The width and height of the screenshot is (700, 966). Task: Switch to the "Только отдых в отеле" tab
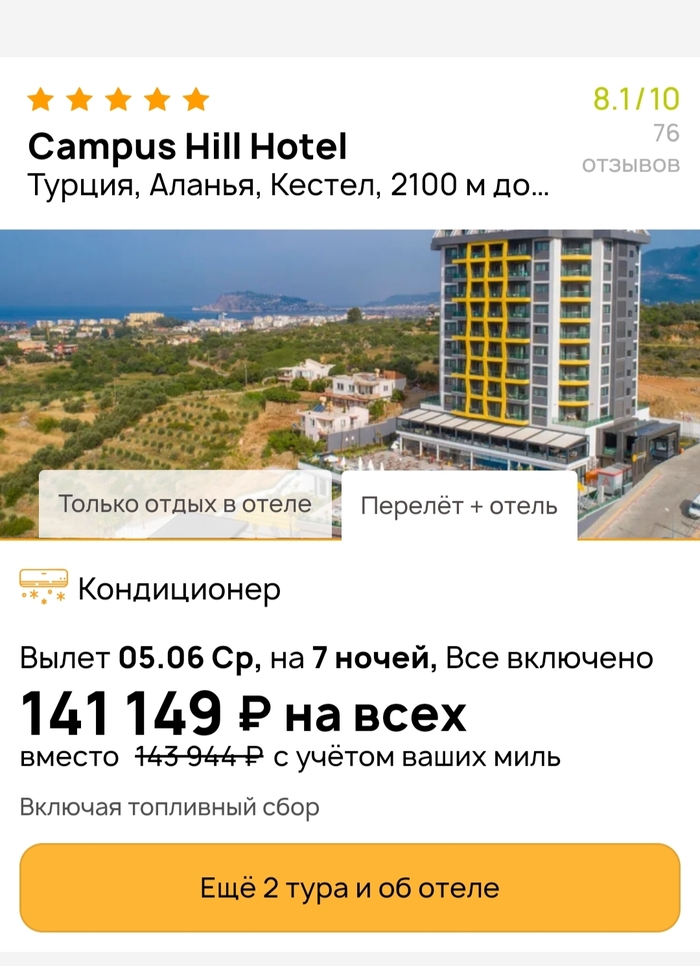click(x=185, y=504)
